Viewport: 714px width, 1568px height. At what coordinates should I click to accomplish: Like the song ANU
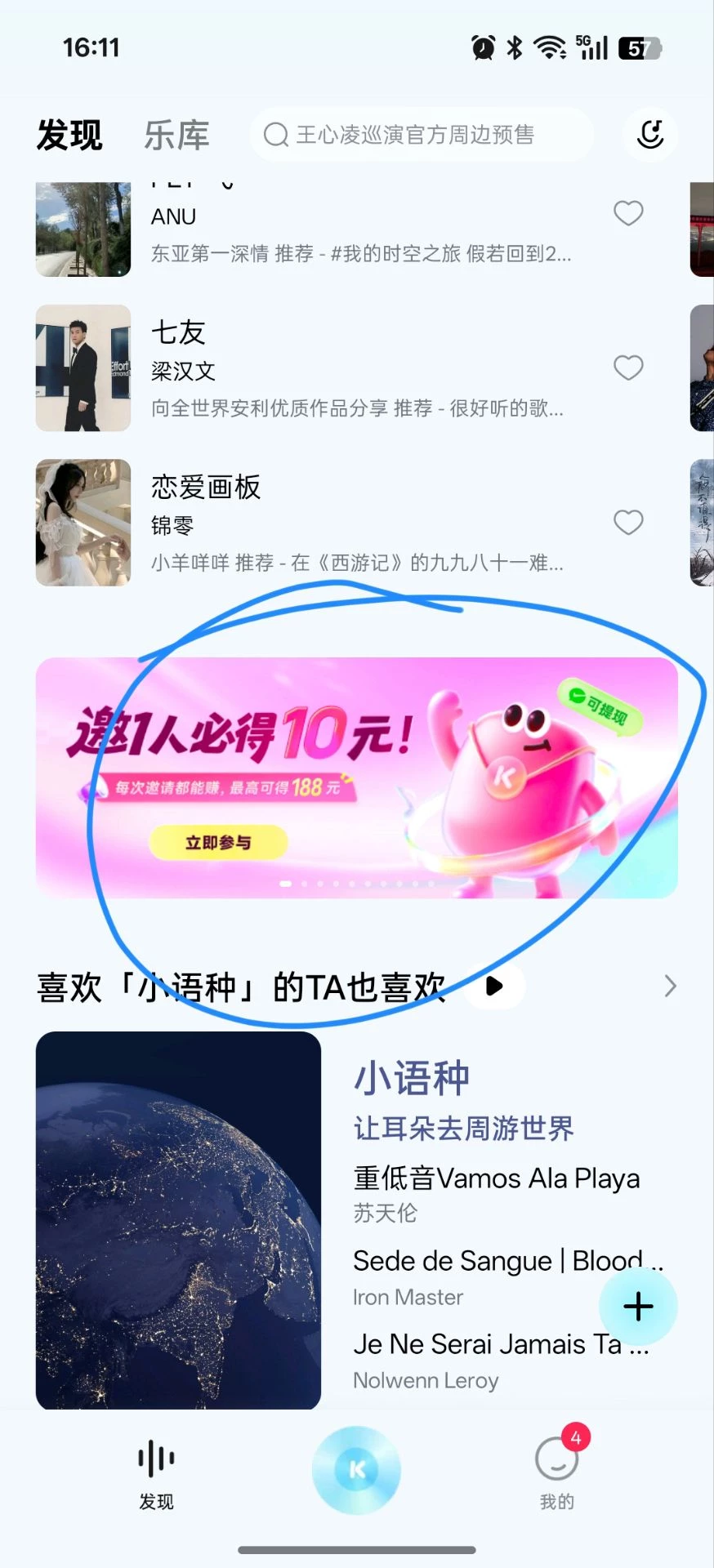(628, 213)
